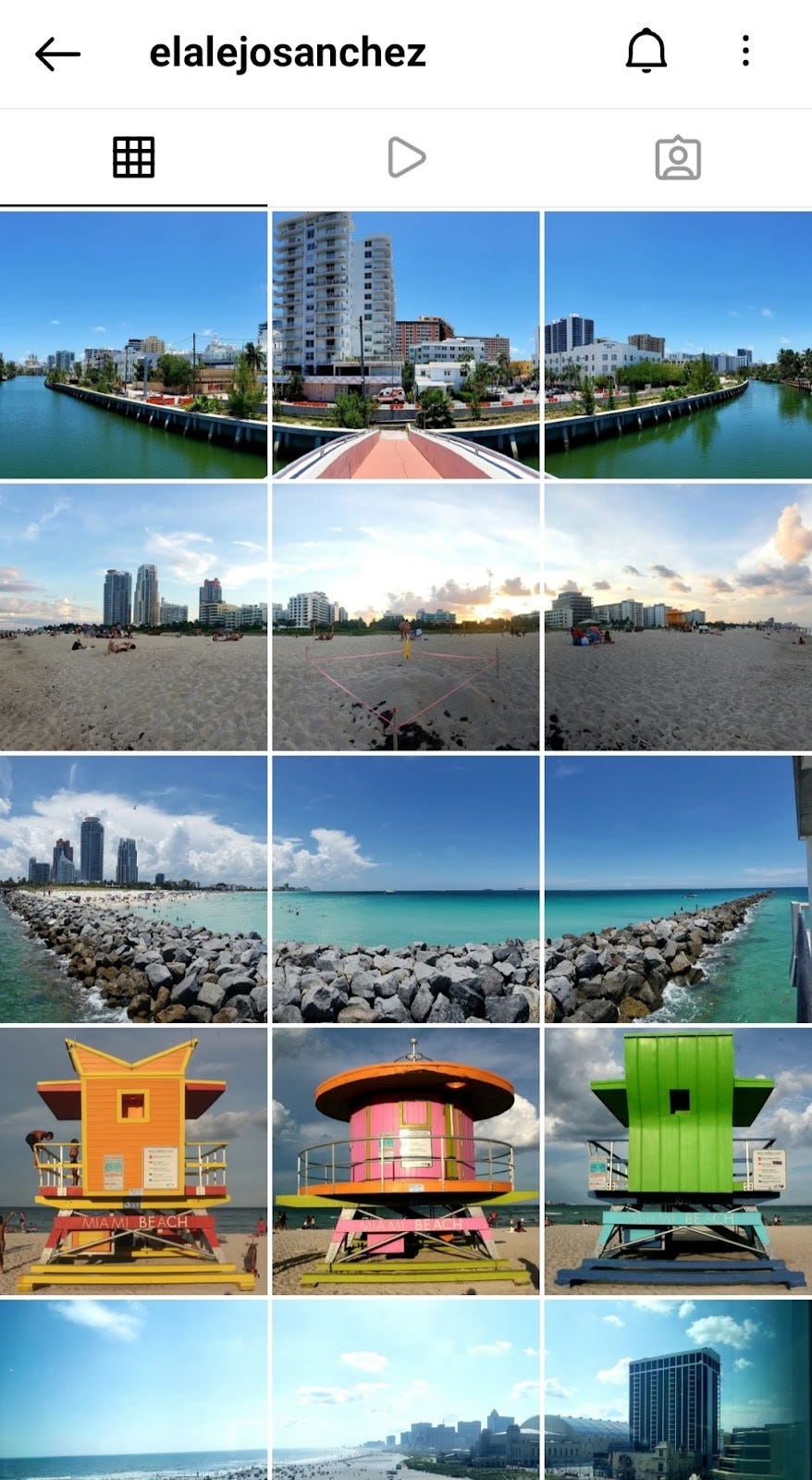Viewport: 812px width, 1480px height.
Task: Switch to the tagged photos tab
Action: point(677,158)
